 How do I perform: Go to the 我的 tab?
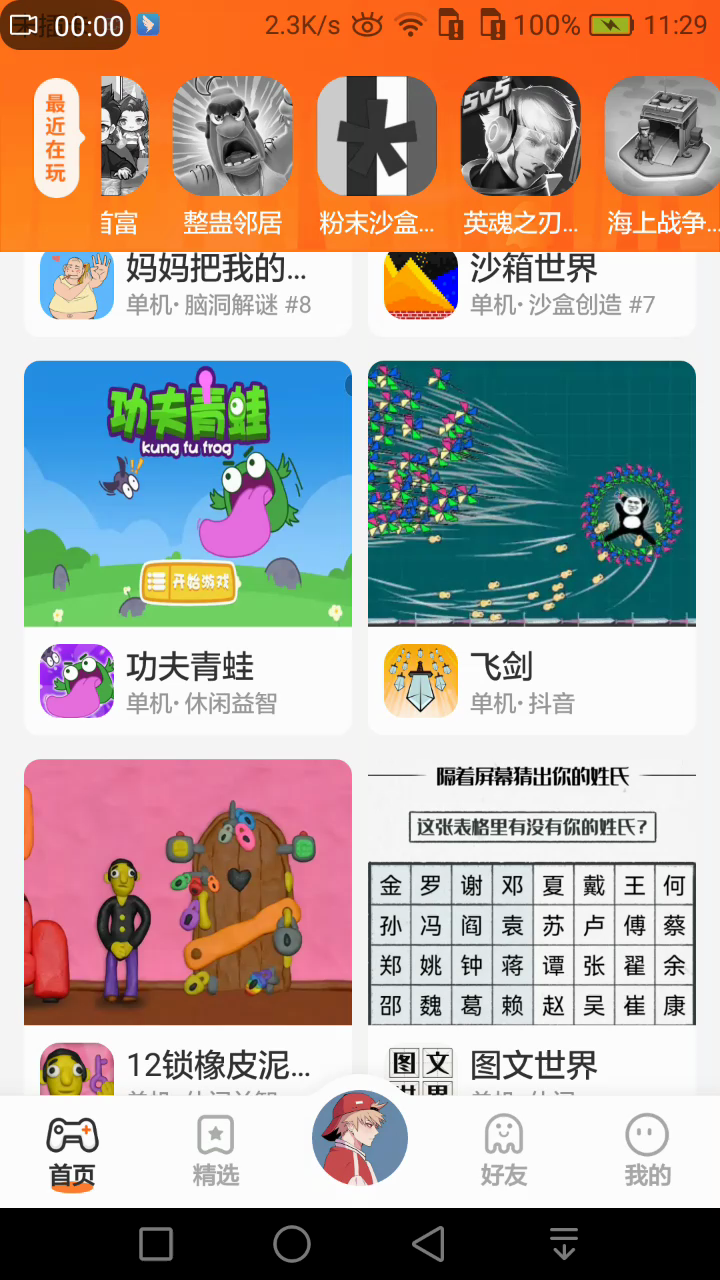click(x=647, y=1152)
